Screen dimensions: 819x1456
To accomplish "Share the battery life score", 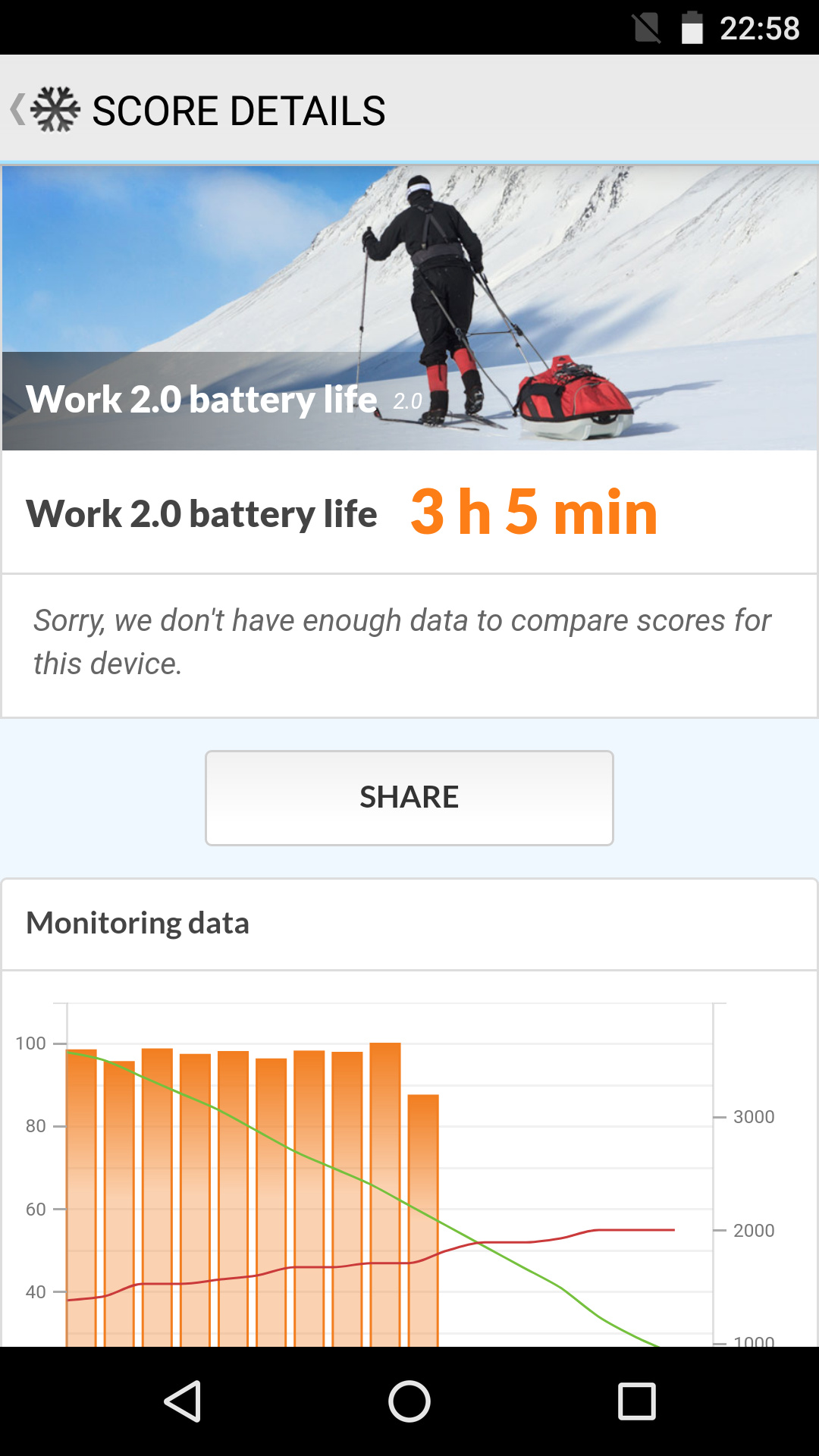I will [x=409, y=798].
